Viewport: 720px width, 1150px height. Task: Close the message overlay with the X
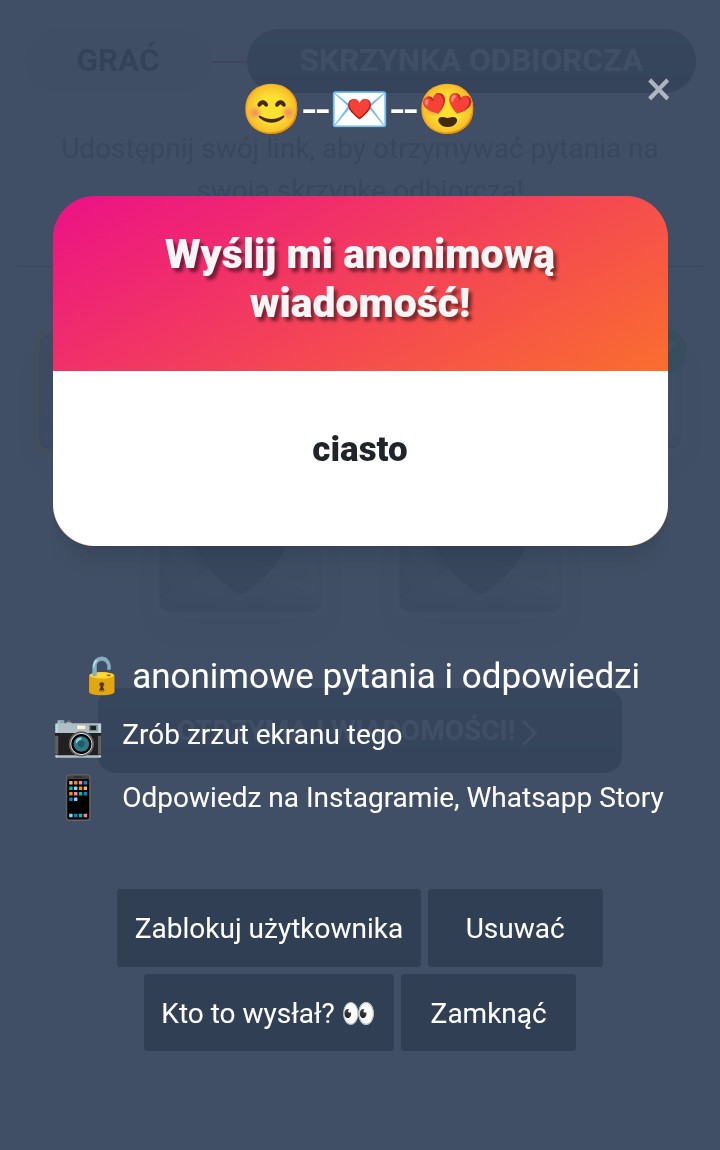click(658, 90)
